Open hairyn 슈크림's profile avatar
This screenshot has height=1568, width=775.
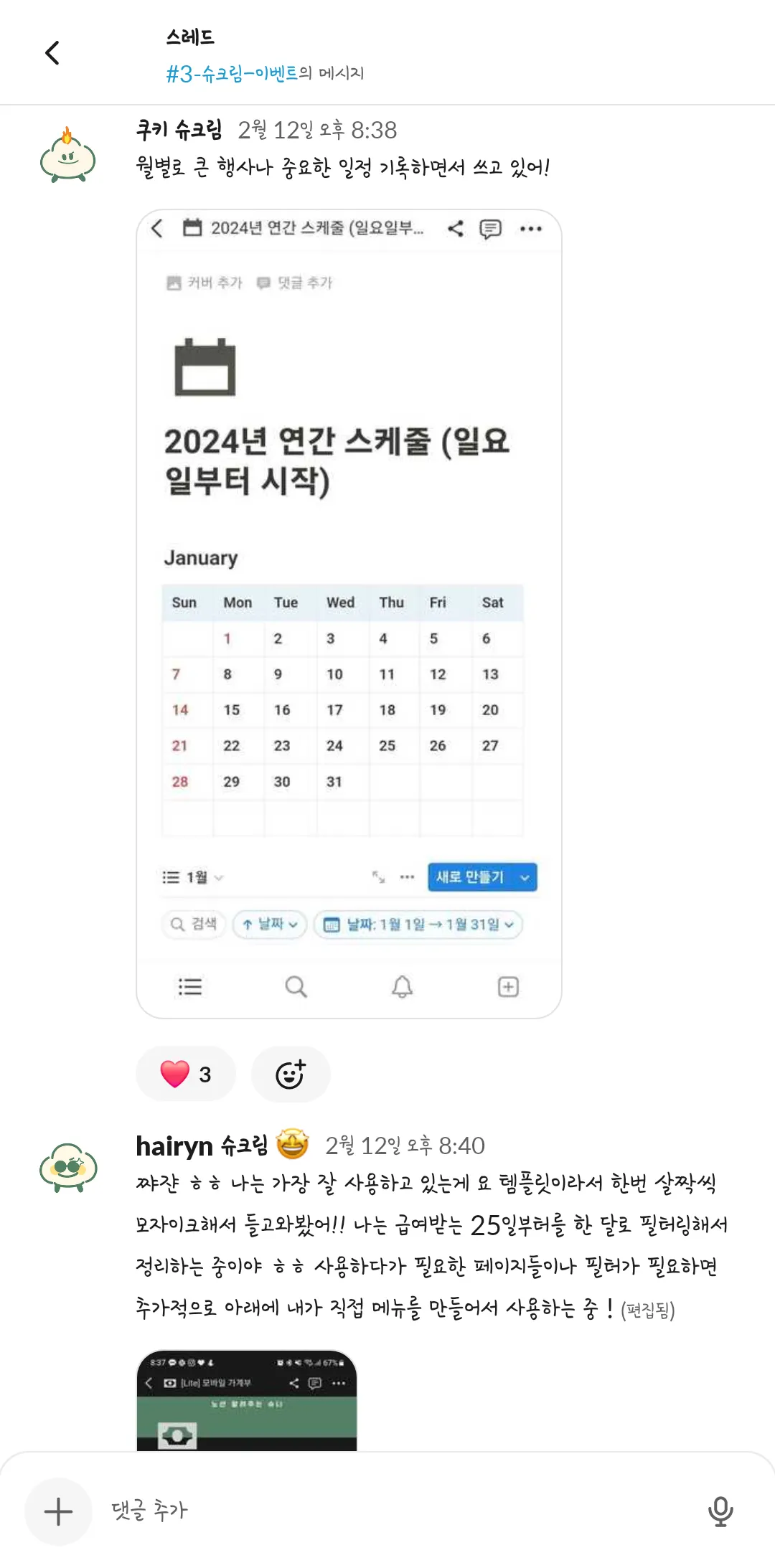[x=68, y=1167]
